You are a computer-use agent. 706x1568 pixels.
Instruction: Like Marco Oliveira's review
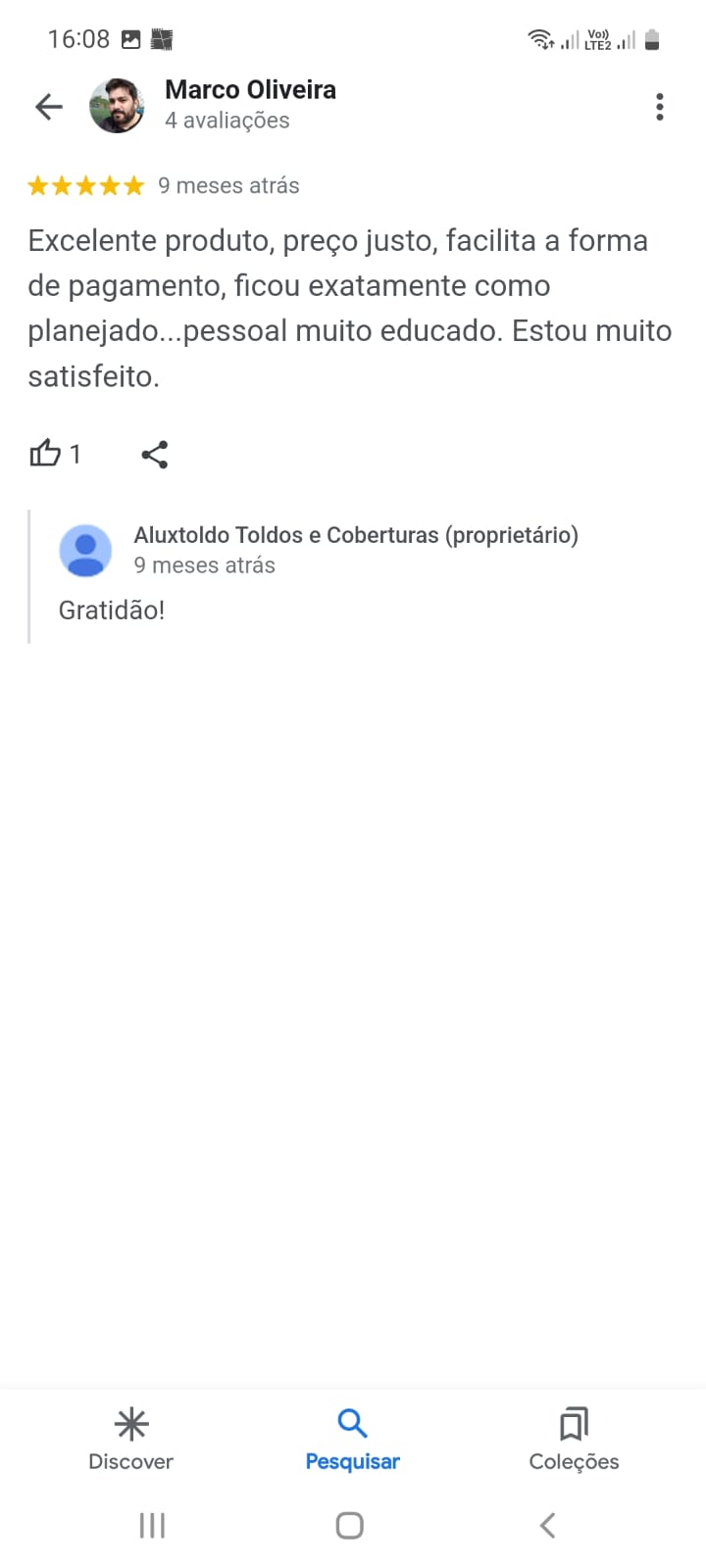coord(45,454)
